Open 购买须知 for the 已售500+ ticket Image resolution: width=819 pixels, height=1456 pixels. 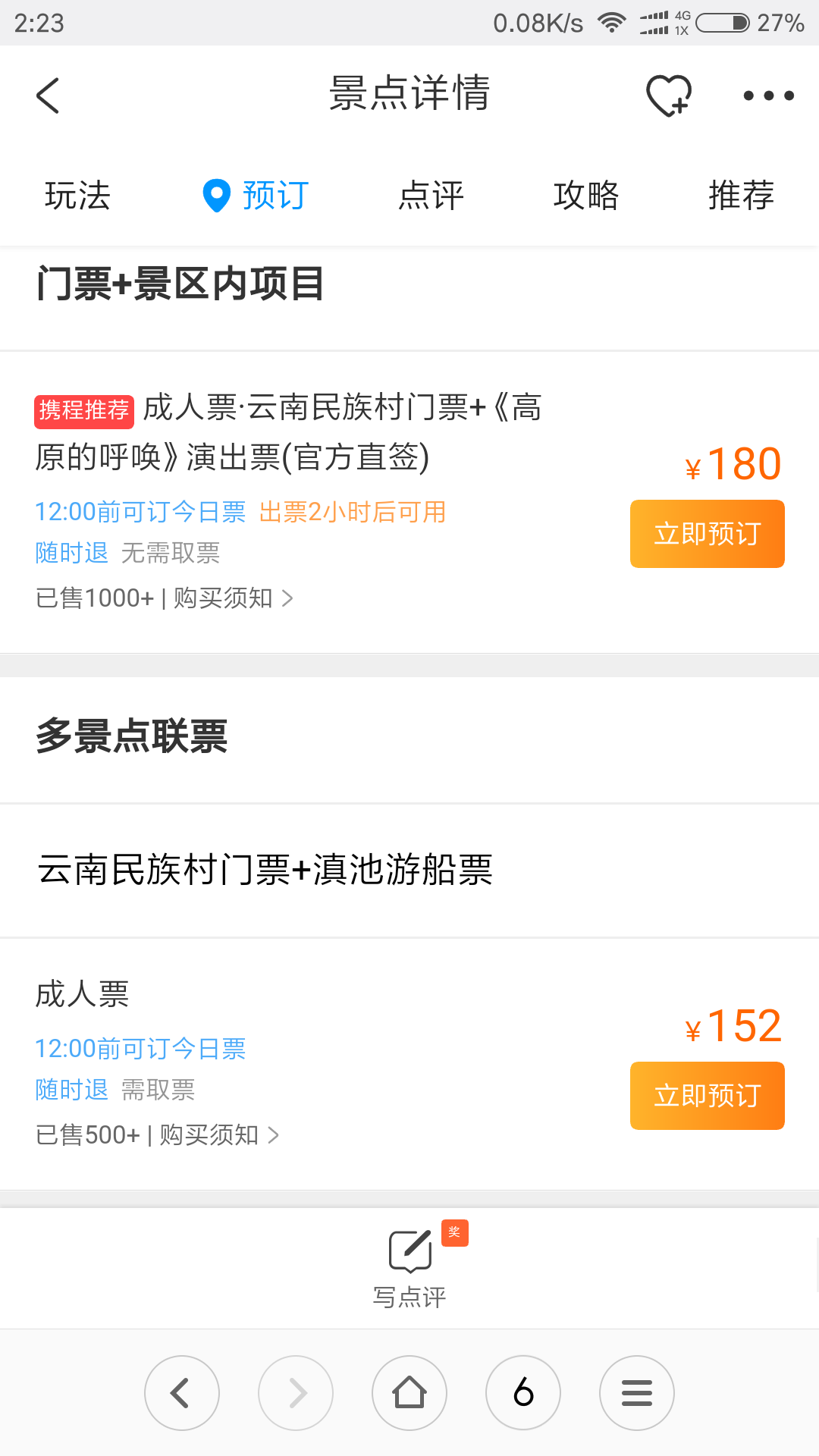(219, 1135)
